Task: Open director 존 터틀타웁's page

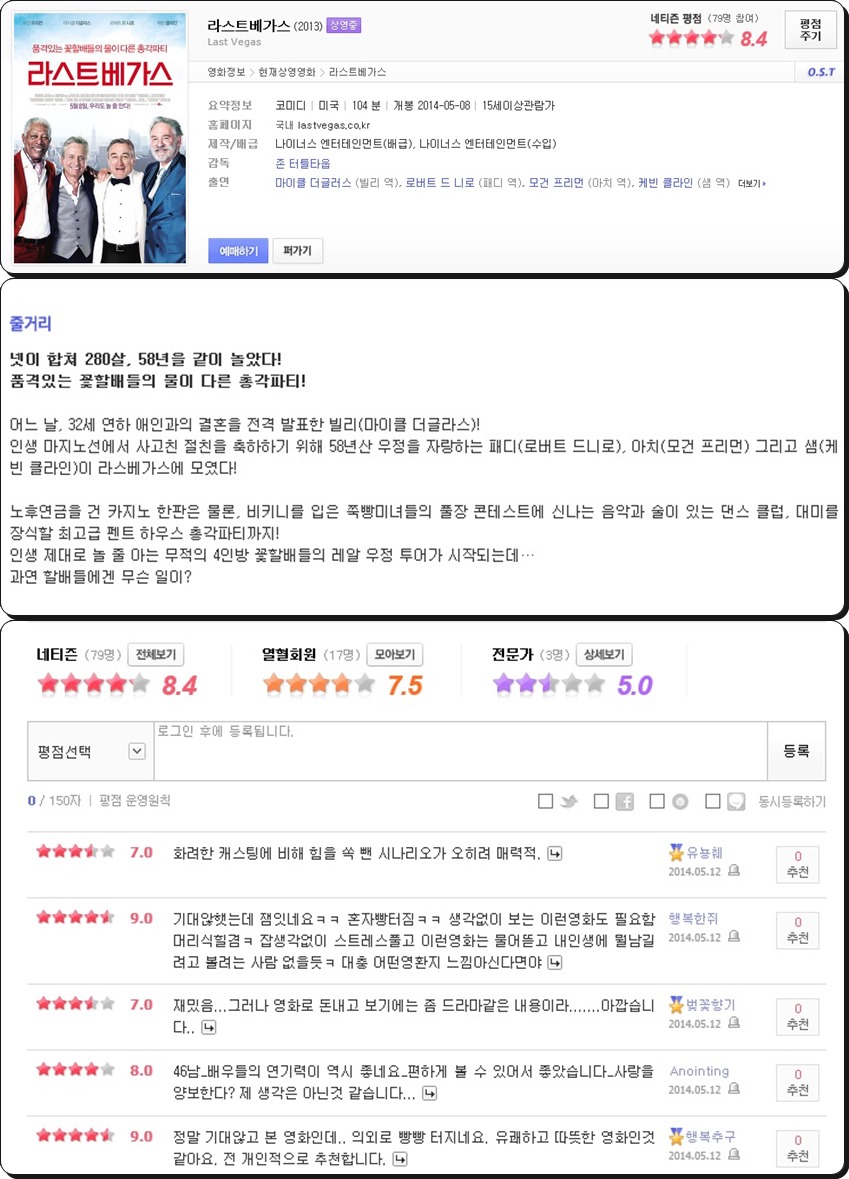Action: pos(302,163)
